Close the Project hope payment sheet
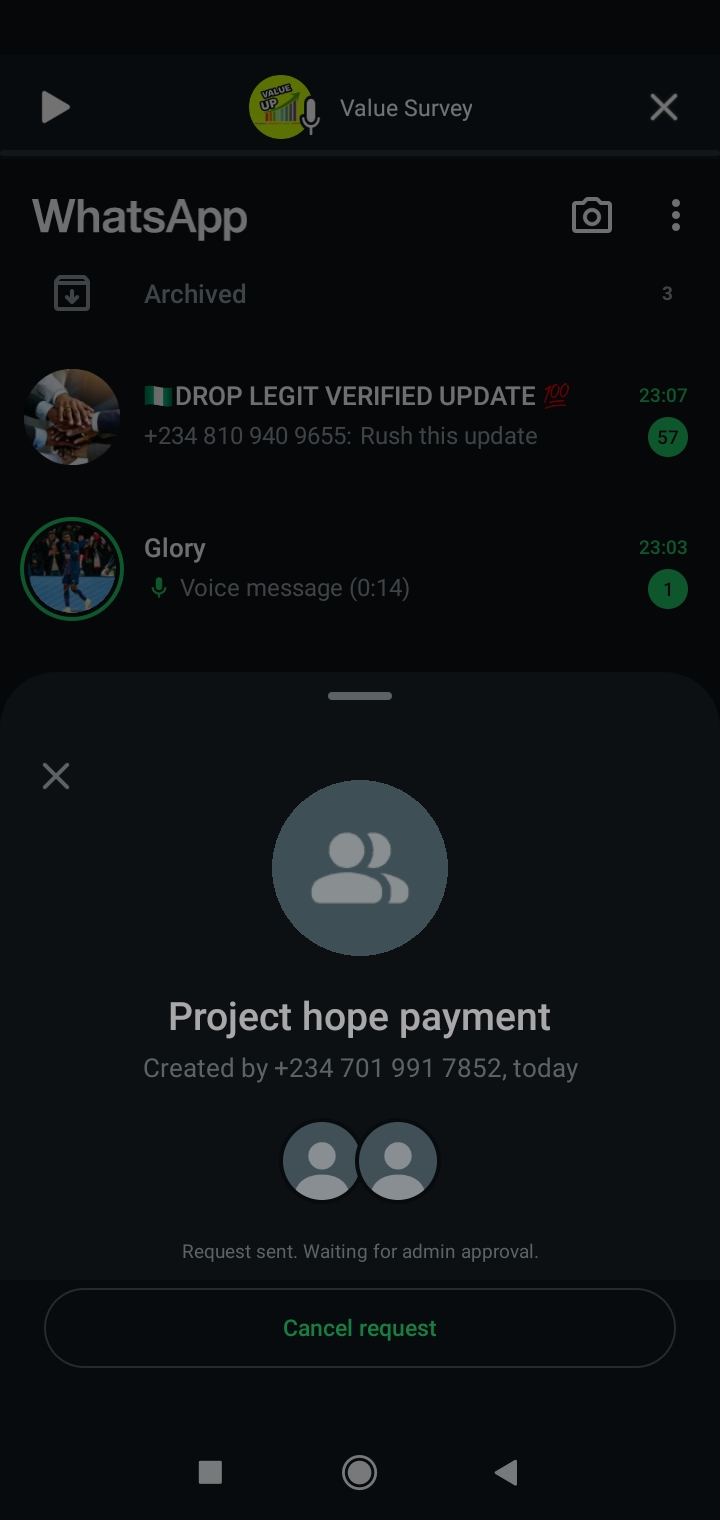This screenshot has width=720, height=1520. pos(56,776)
